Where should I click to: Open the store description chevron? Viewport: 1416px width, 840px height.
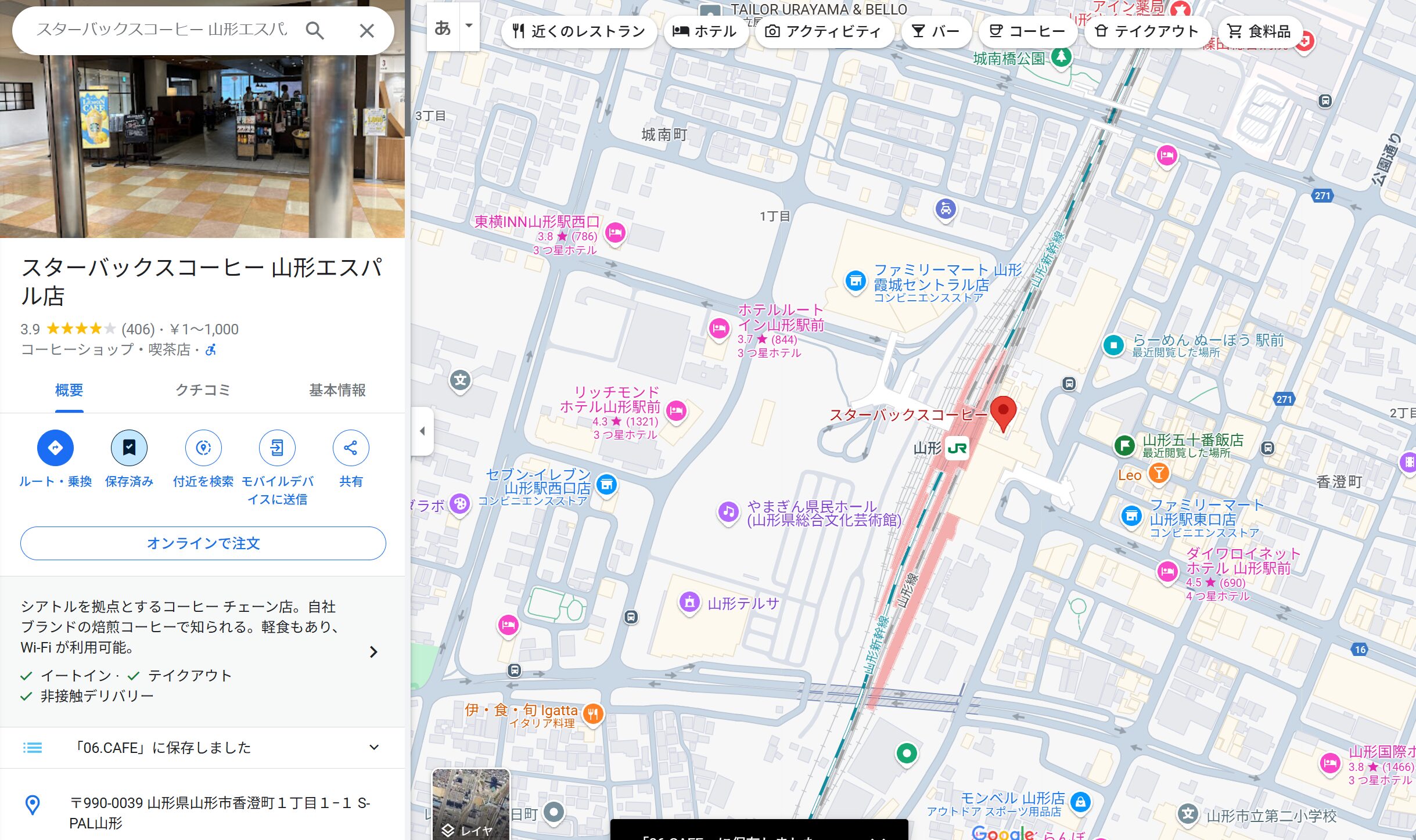pyautogui.click(x=373, y=652)
